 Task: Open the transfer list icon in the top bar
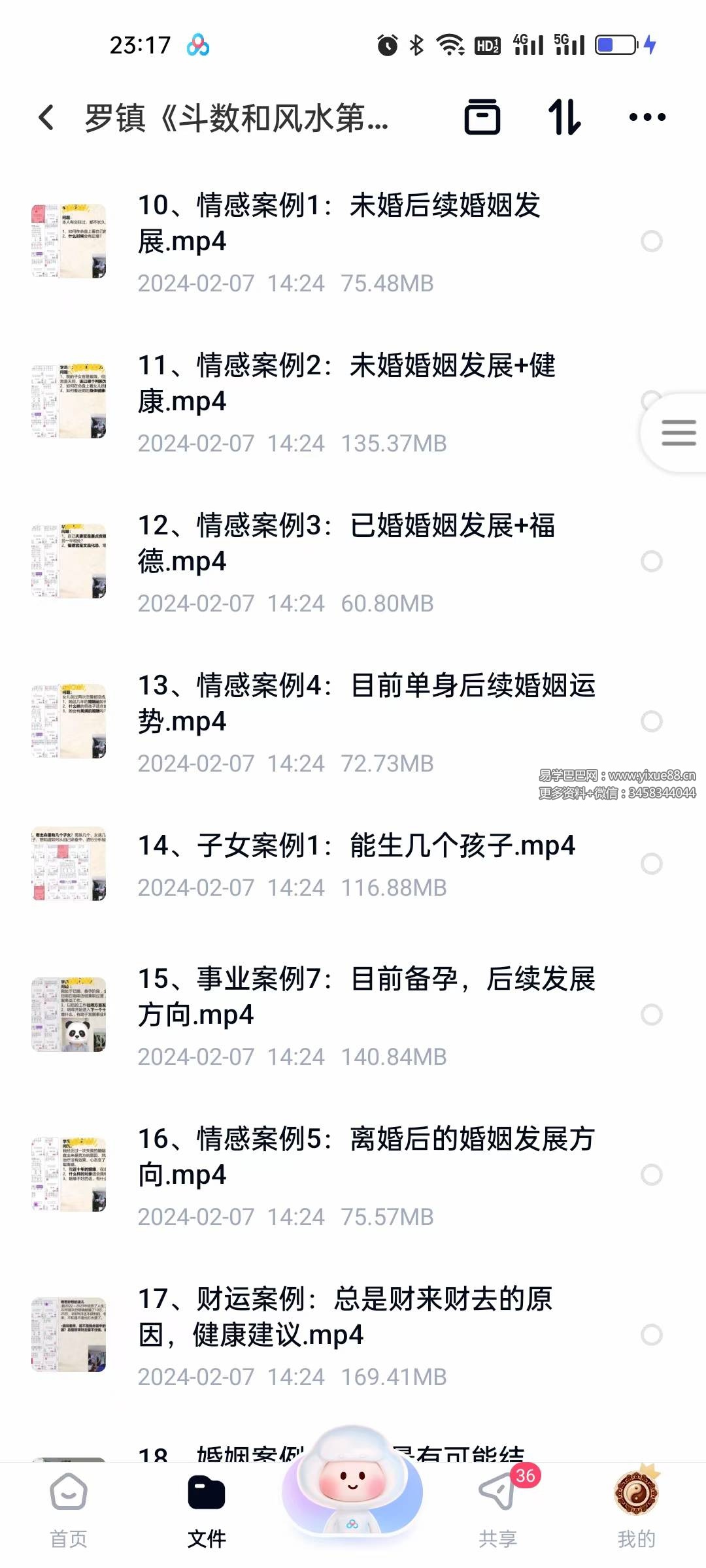point(482,118)
